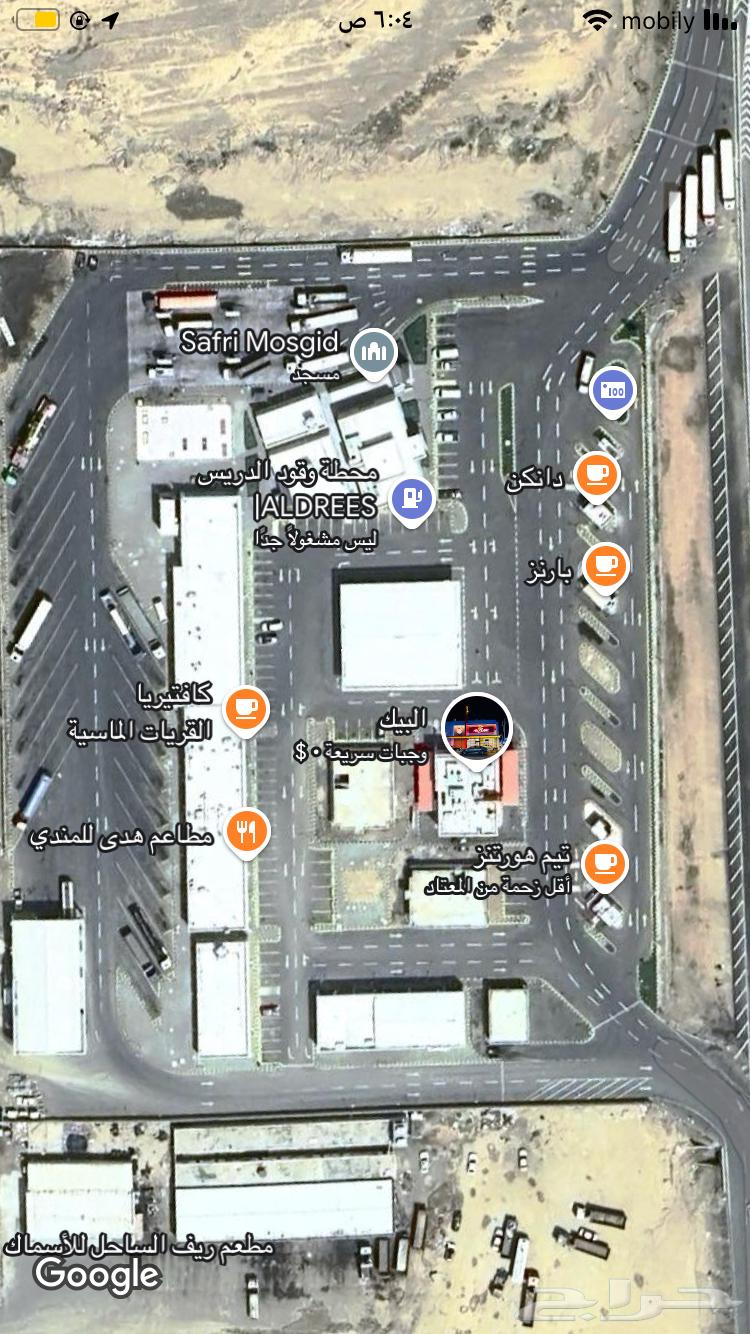Viewport: 750px width, 1334px height.
Task: Tap the دانكن coffee shop pin
Action: click(x=597, y=474)
